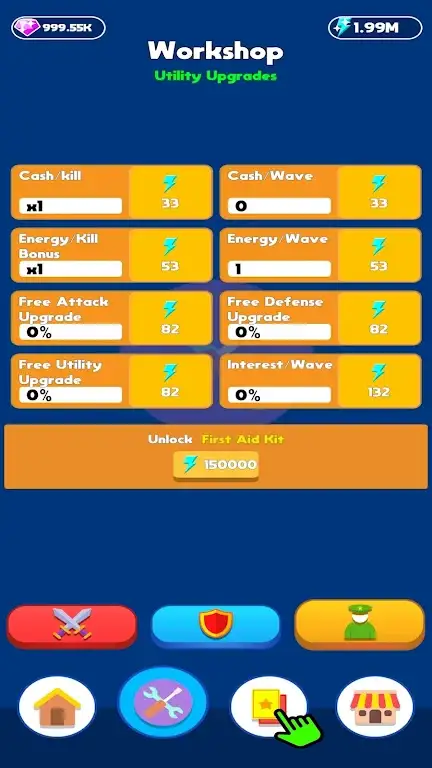432x768 pixels.
Task: Purchase Free Defense Upgrade for 82
Action: coord(379,318)
